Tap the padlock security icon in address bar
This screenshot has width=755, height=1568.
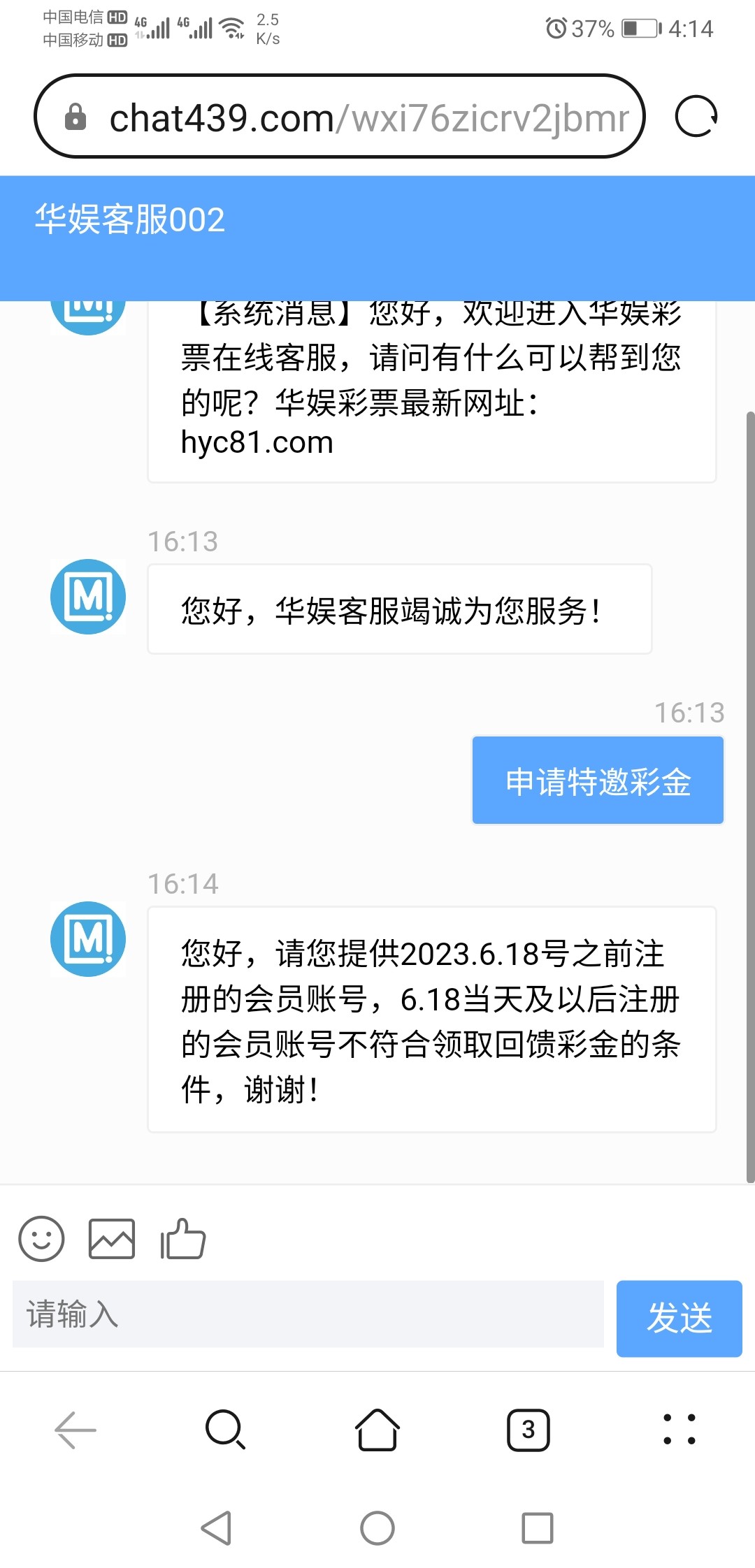75,116
